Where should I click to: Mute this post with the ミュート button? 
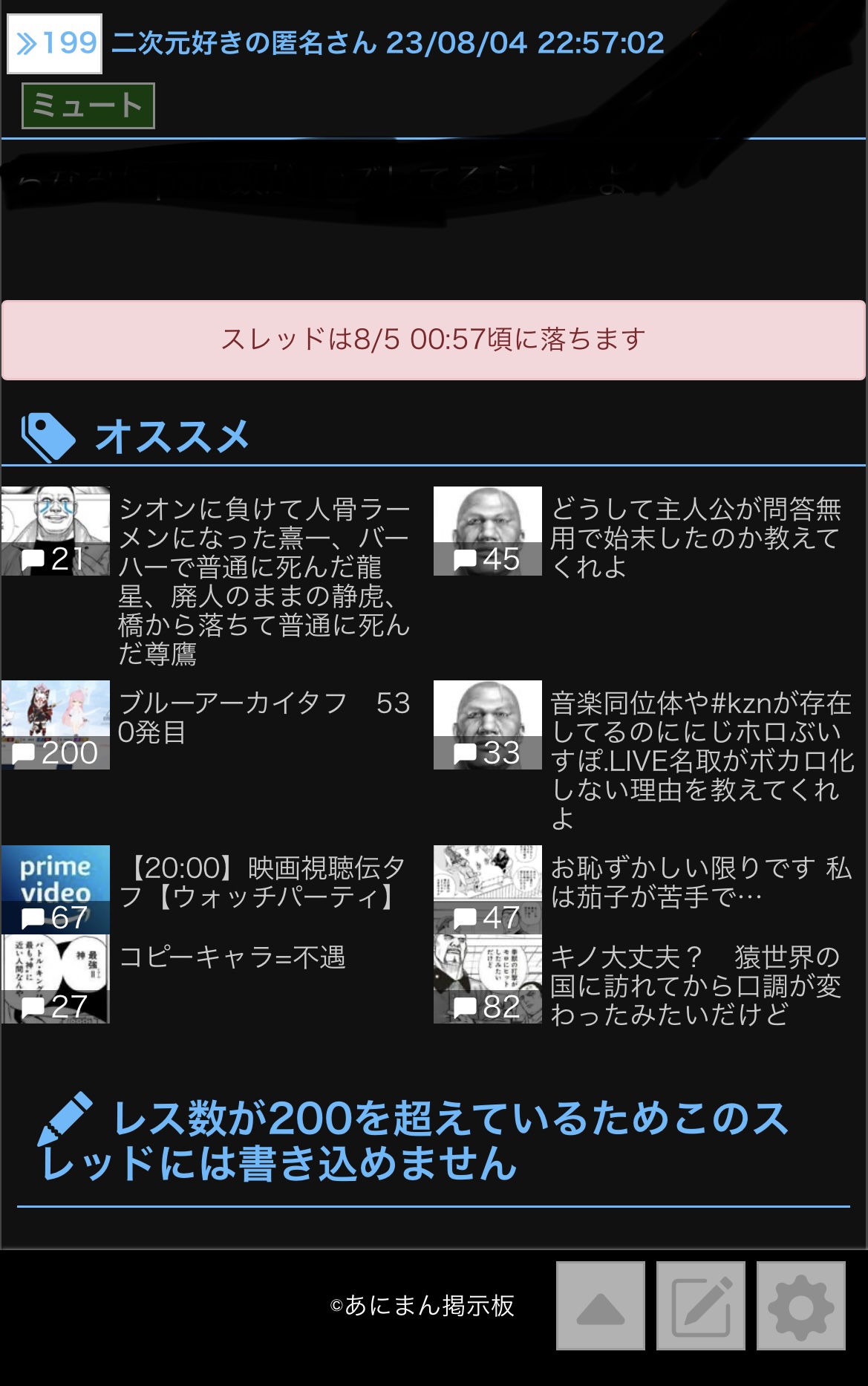pos(88,105)
